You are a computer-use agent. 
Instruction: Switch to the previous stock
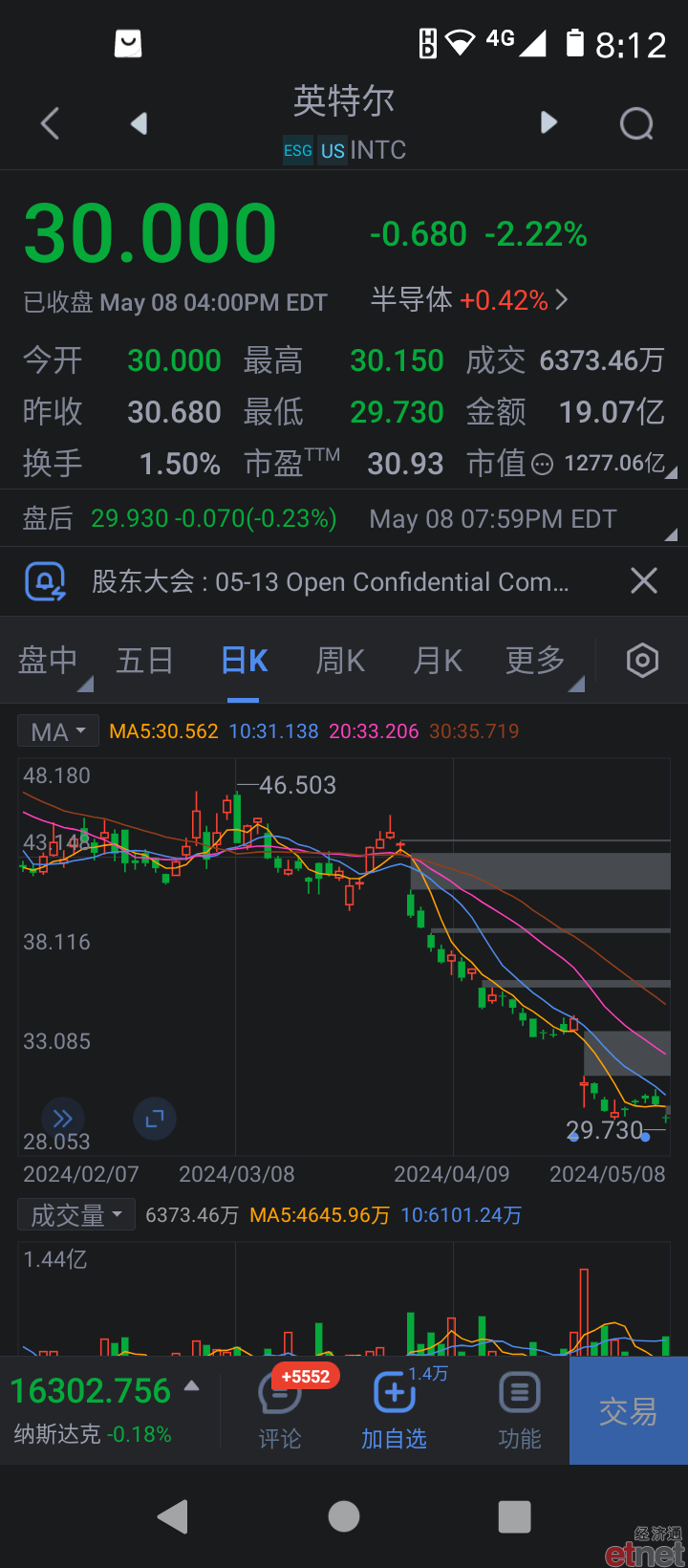pyautogui.click(x=140, y=123)
